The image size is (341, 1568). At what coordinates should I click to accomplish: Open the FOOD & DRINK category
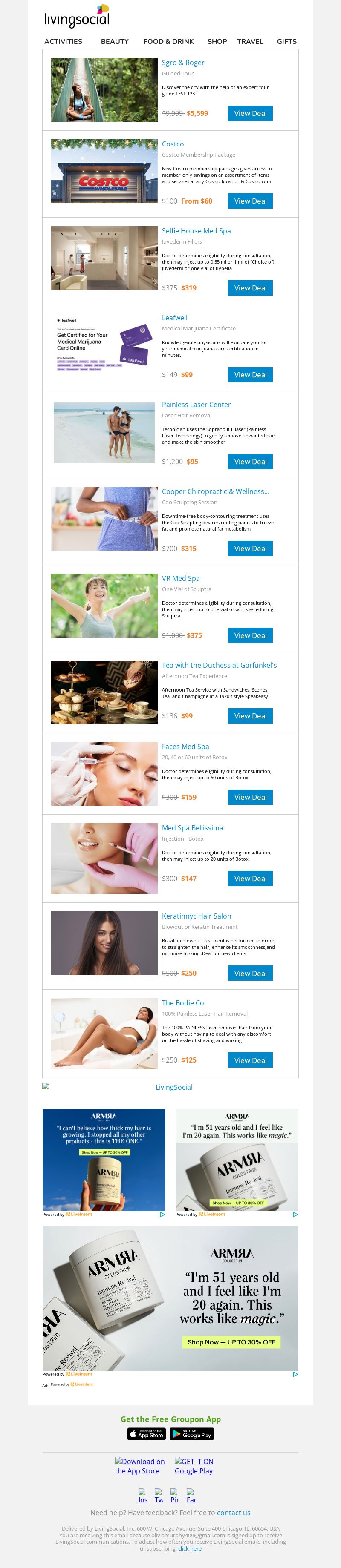coord(168,41)
